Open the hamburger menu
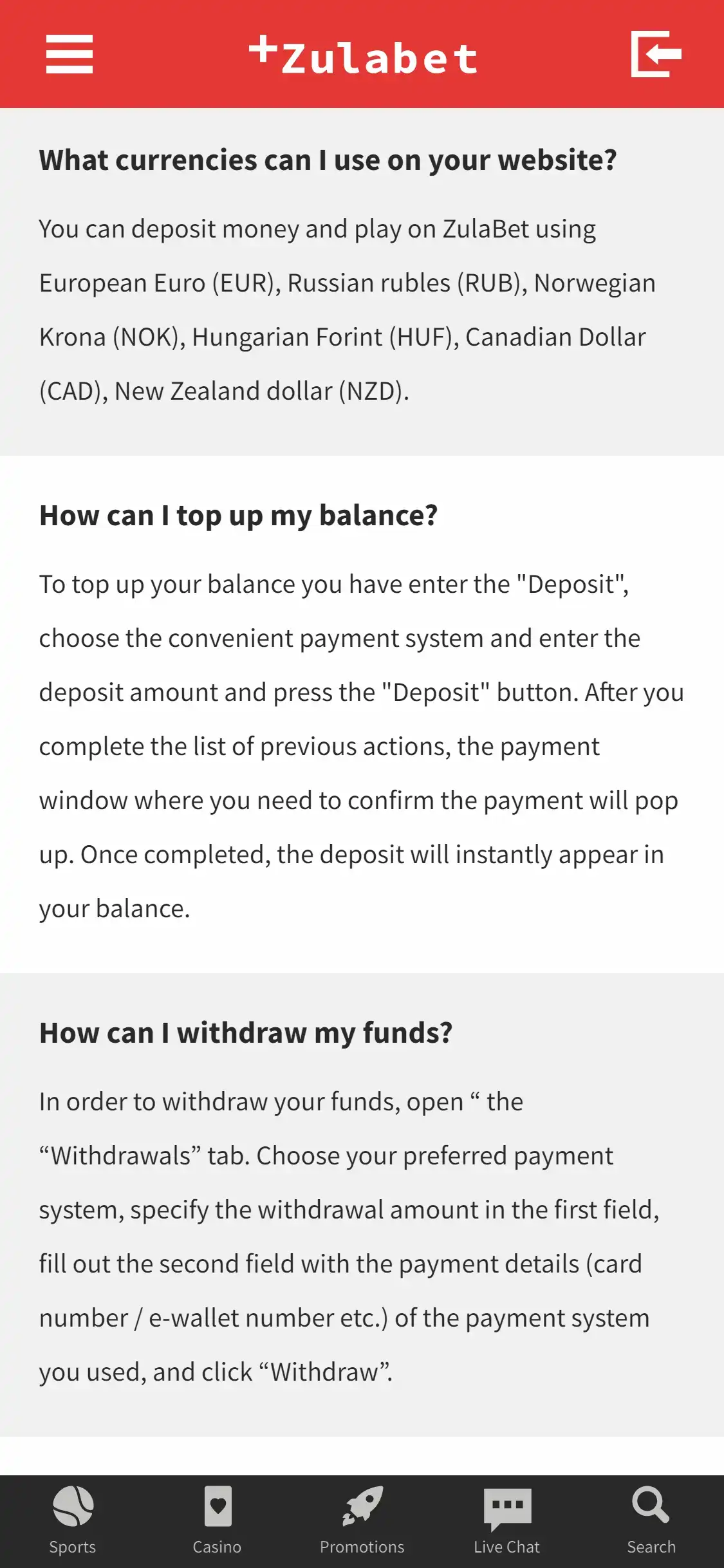Viewport: 724px width, 1568px height. coord(70,54)
